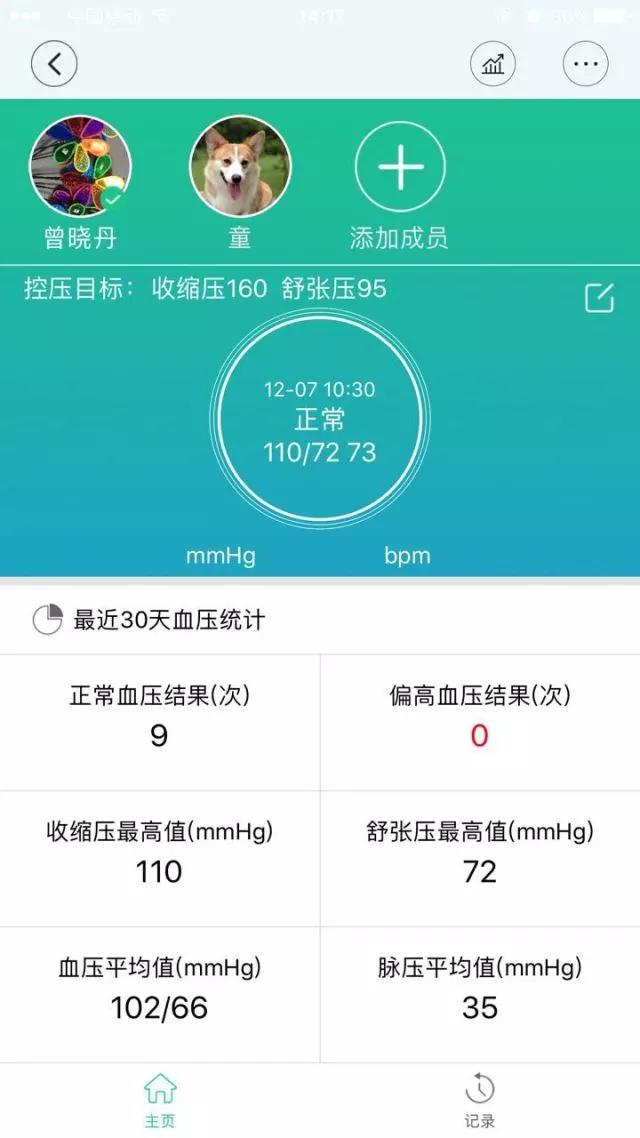The height and width of the screenshot is (1138, 640).
Task: Open the blood pressure trend chart icon
Action: coord(493,64)
